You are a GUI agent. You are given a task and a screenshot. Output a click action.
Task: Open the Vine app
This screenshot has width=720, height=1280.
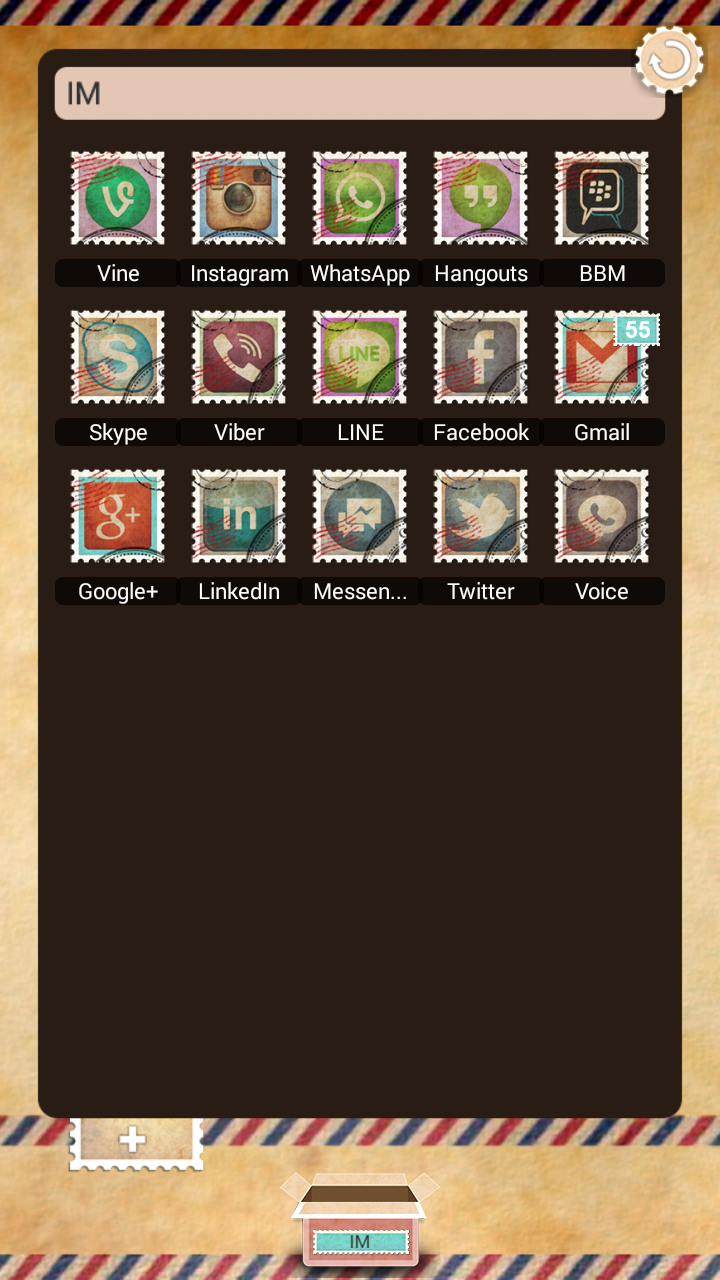pos(117,197)
